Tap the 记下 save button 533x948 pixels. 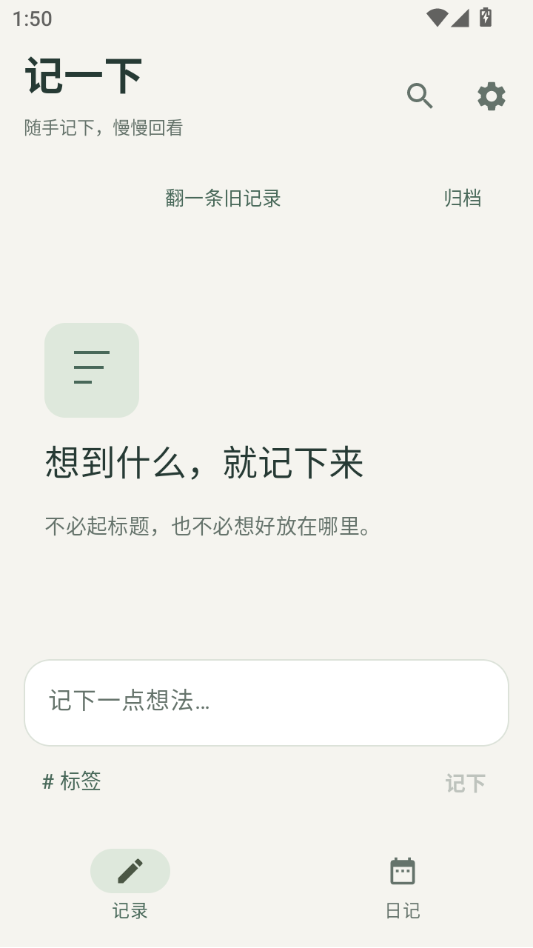pos(465,784)
